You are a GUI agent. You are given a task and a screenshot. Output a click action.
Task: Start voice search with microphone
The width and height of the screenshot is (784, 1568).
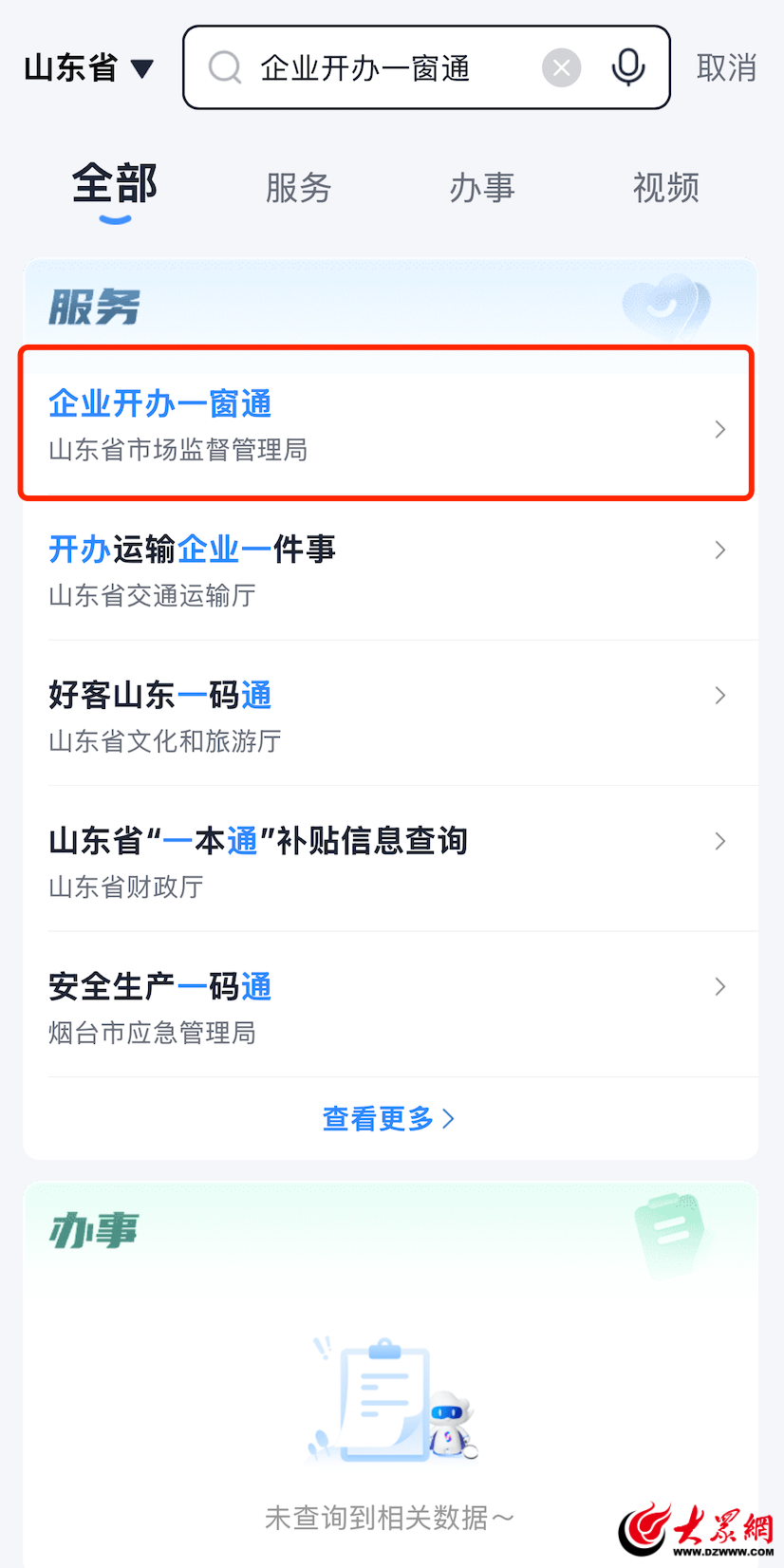(x=627, y=68)
